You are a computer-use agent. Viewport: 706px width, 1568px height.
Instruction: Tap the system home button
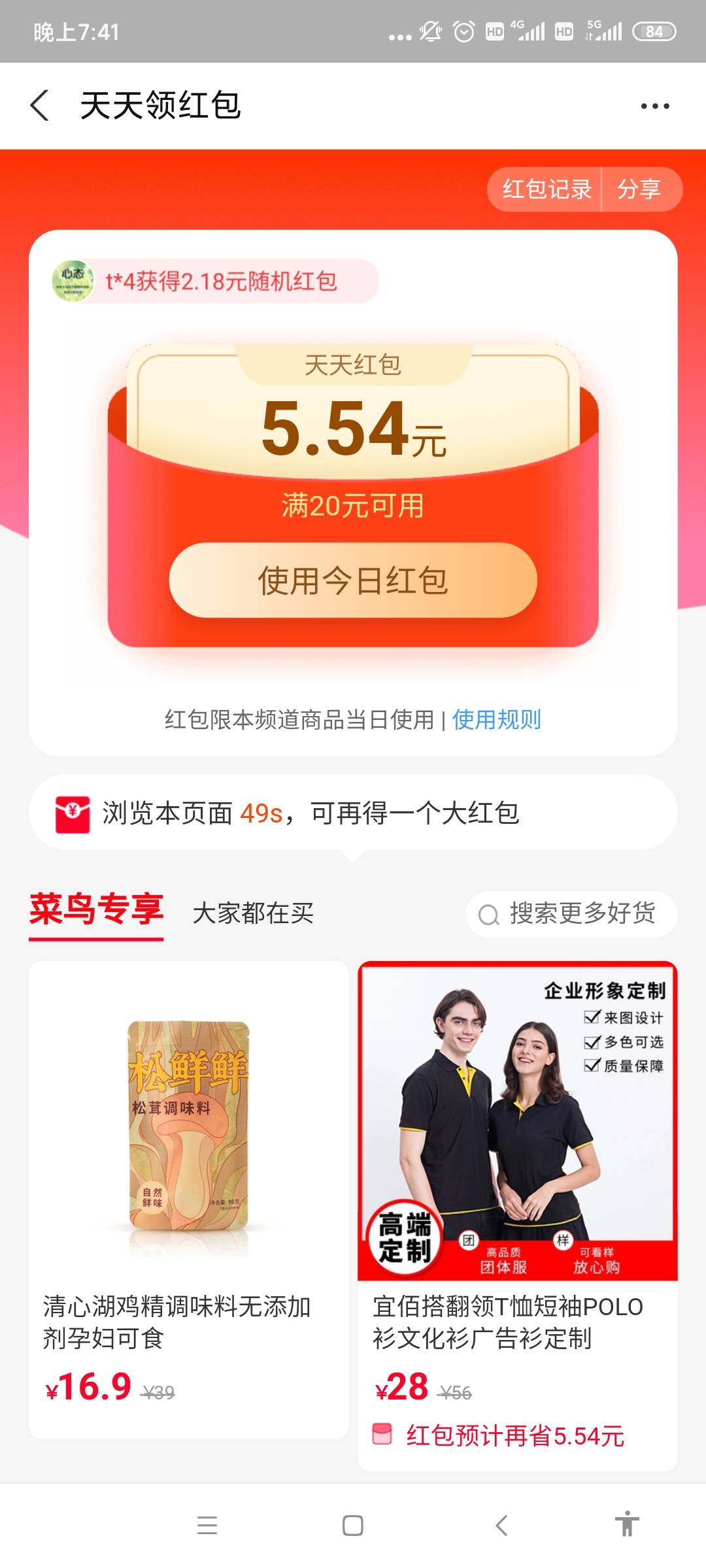click(x=353, y=1526)
